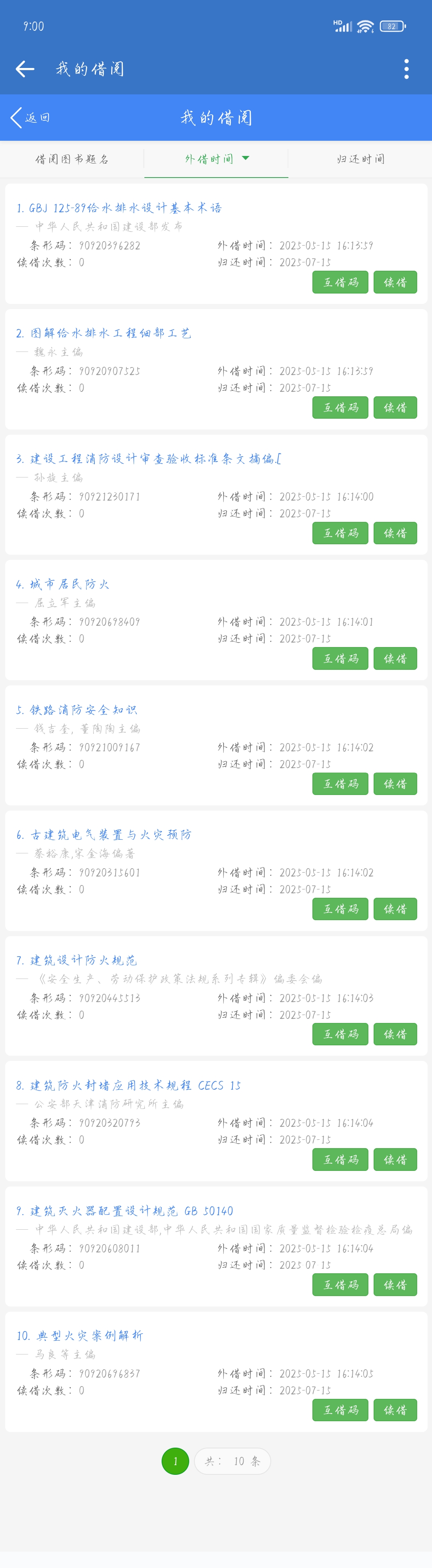Viewport: 432px width, 1568px height.
Task: Open the three-dot overflow menu
Action: pos(406,69)
